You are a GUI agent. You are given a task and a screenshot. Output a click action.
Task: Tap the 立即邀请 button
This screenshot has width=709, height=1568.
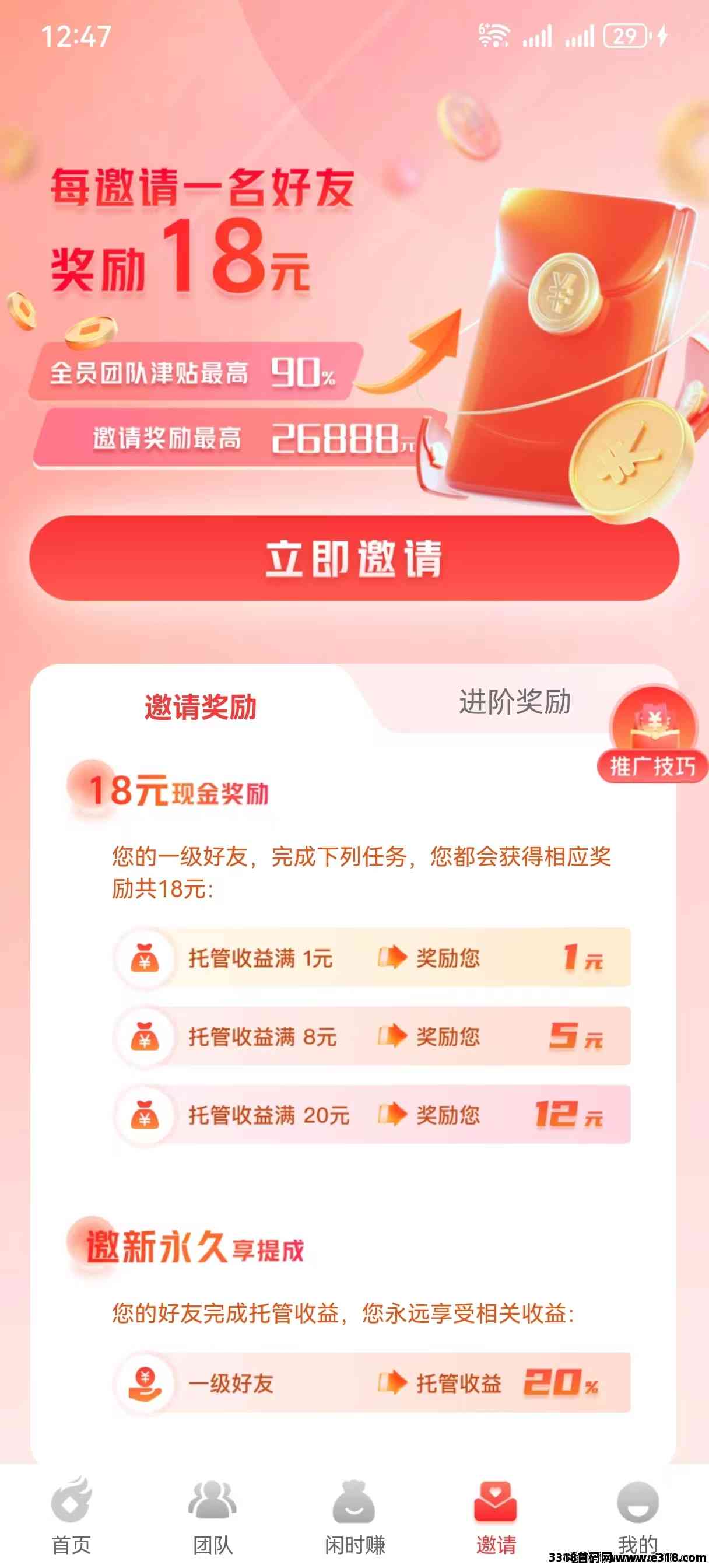354,558
